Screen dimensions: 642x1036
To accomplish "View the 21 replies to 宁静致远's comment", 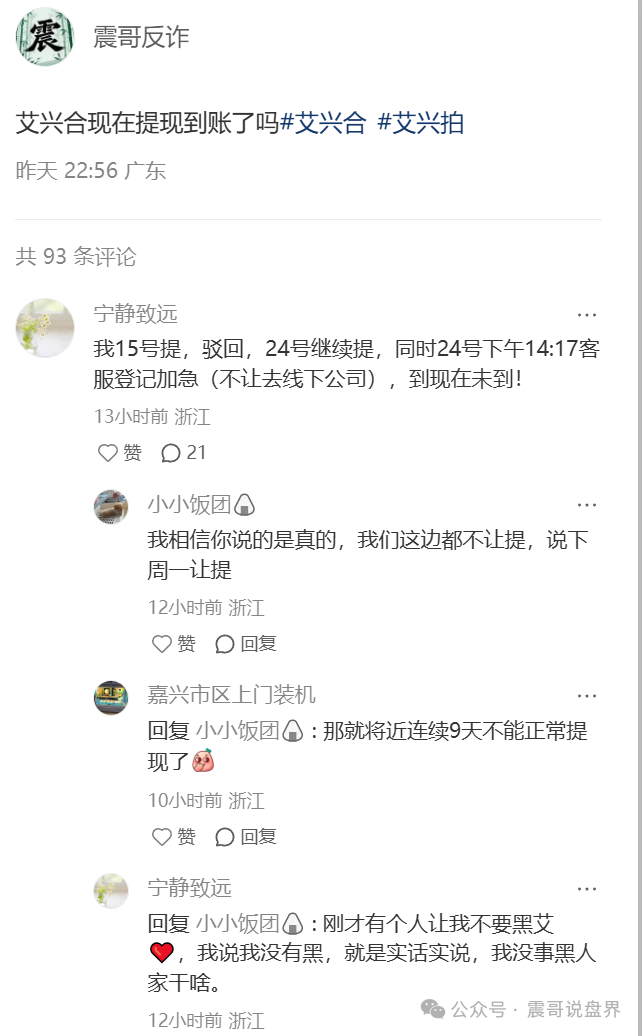I will click(184, 453).
